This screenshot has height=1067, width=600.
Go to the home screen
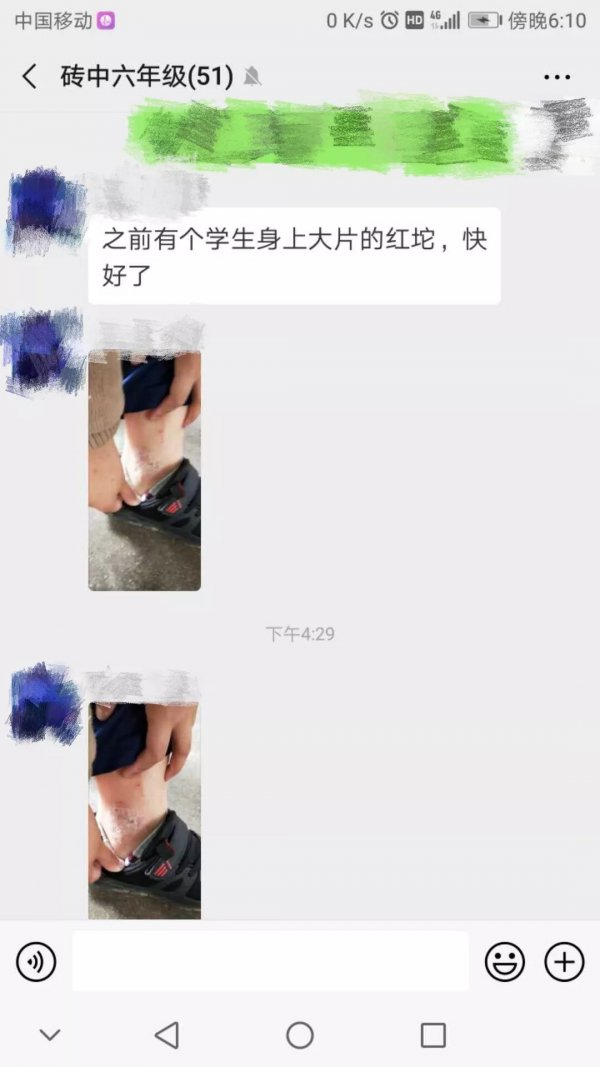[300, 1035]
